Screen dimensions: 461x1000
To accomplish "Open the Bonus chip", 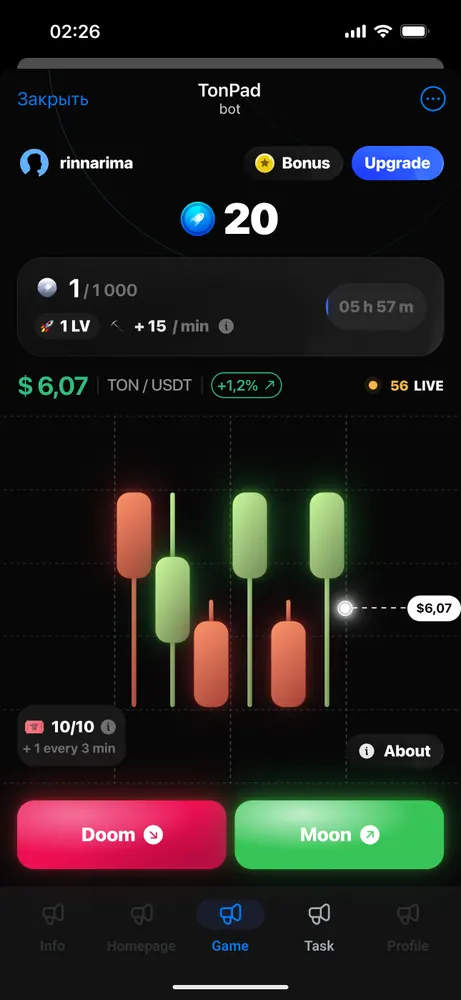I will [x=293, y=163].
